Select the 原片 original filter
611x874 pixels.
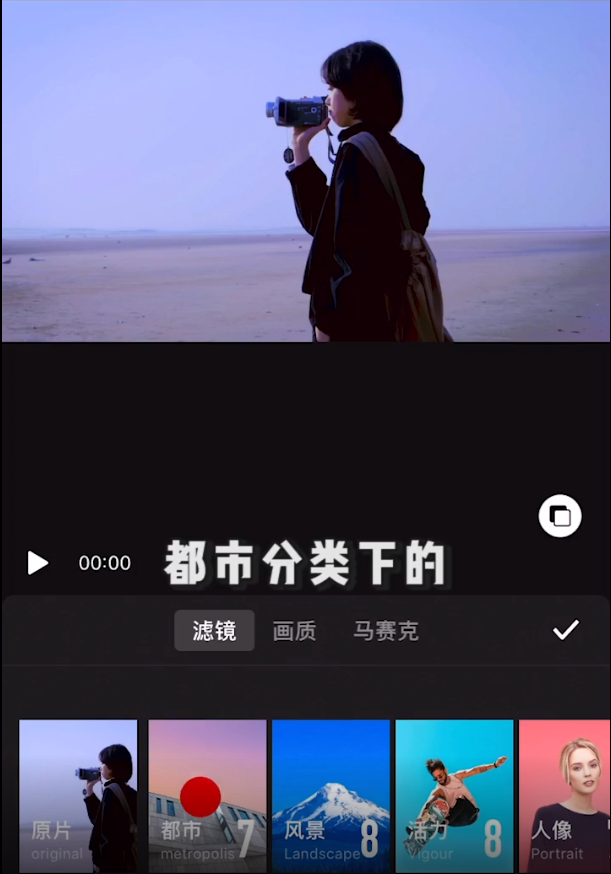point(78,795)
